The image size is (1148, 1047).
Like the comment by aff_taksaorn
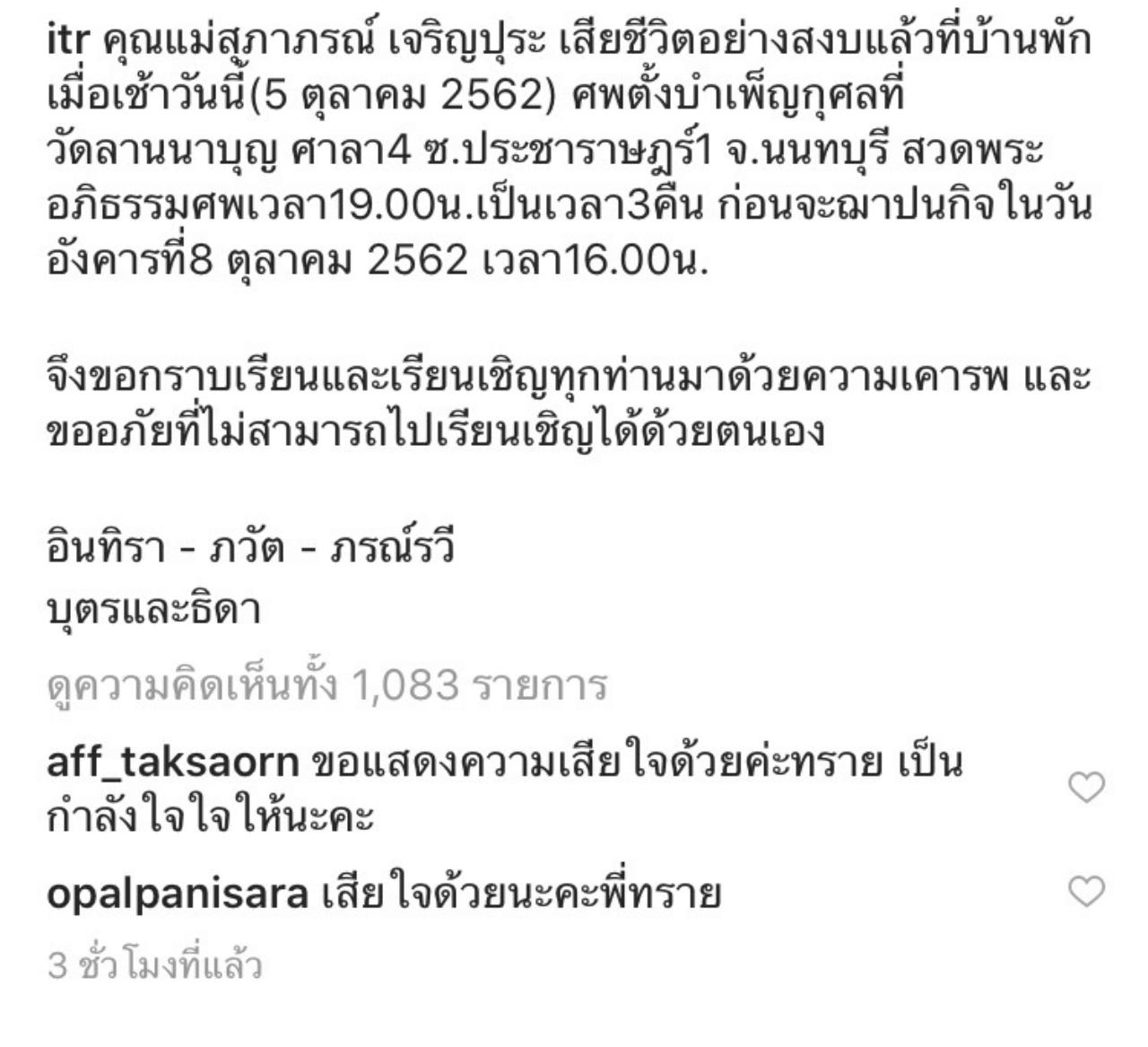click(x=1087, y=788)
